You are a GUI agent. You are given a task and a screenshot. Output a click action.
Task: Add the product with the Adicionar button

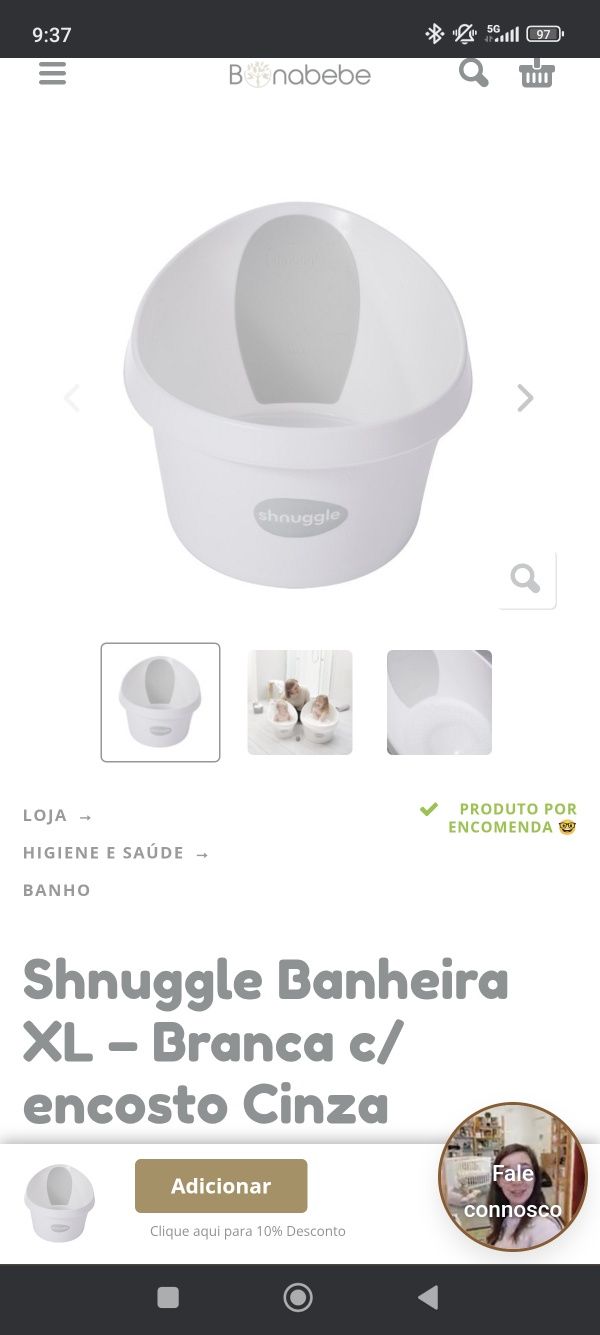221,1186
